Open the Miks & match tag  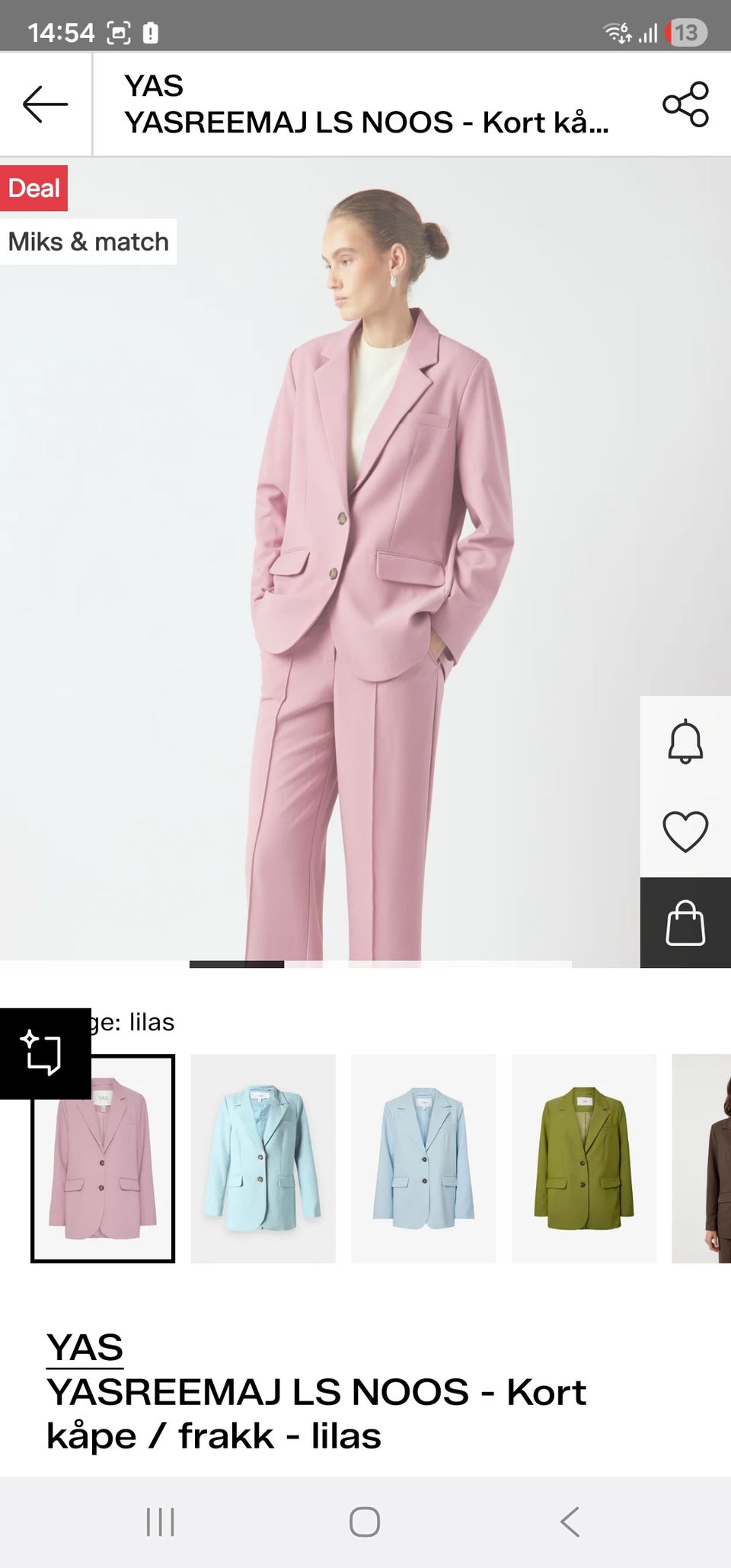(88, 241)
